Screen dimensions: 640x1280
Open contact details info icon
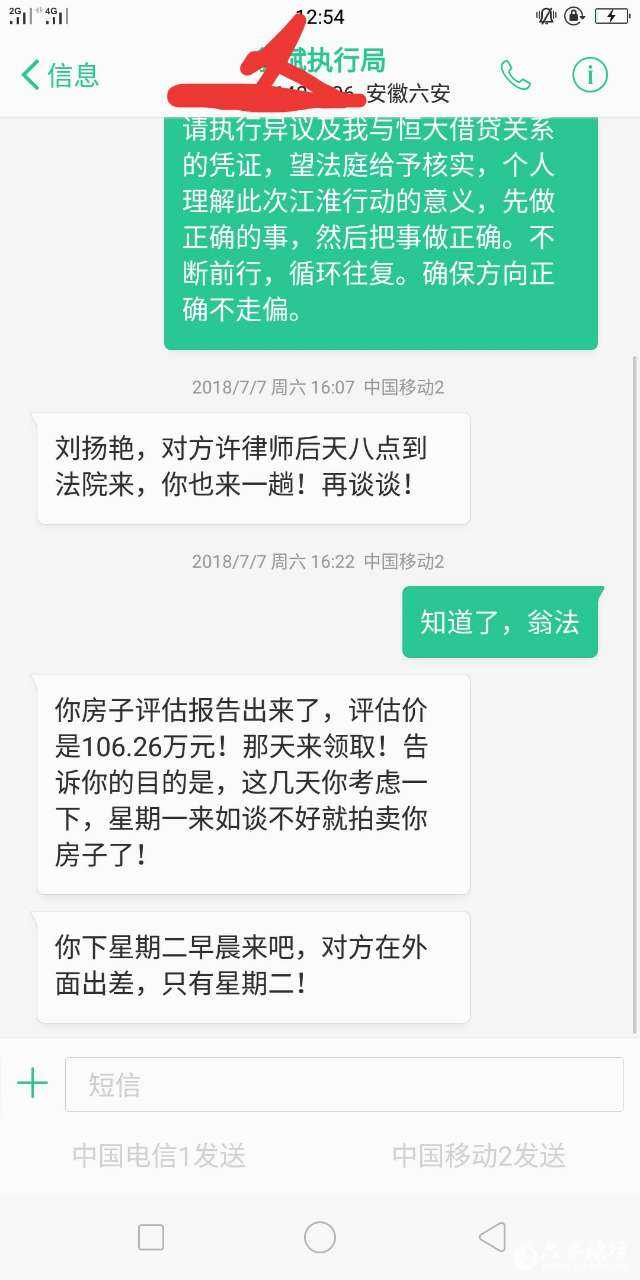(590, 75)
